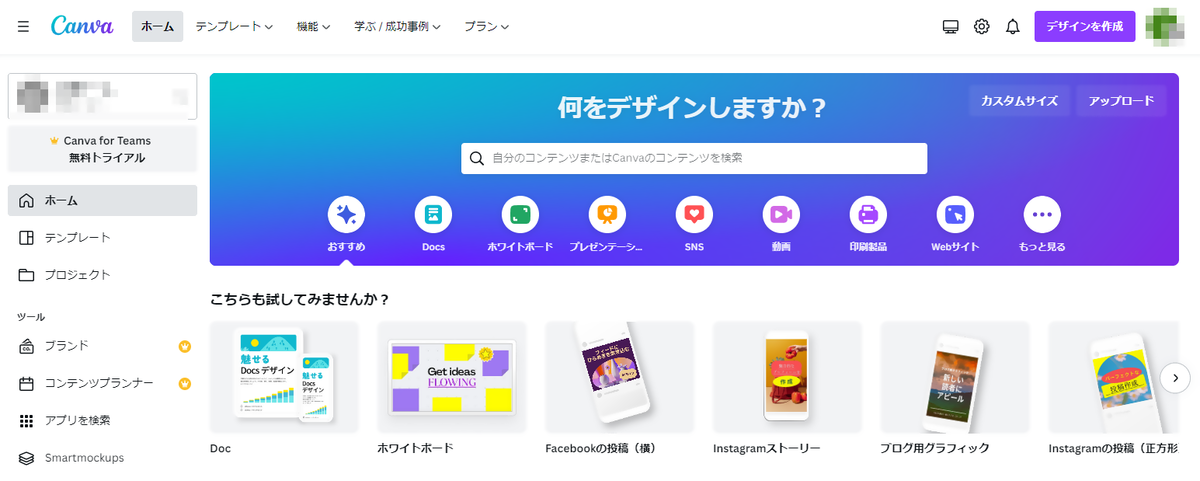Choose the Docs category icon
The height and width of the screenshot is (481, 1200).
(433, 214)
